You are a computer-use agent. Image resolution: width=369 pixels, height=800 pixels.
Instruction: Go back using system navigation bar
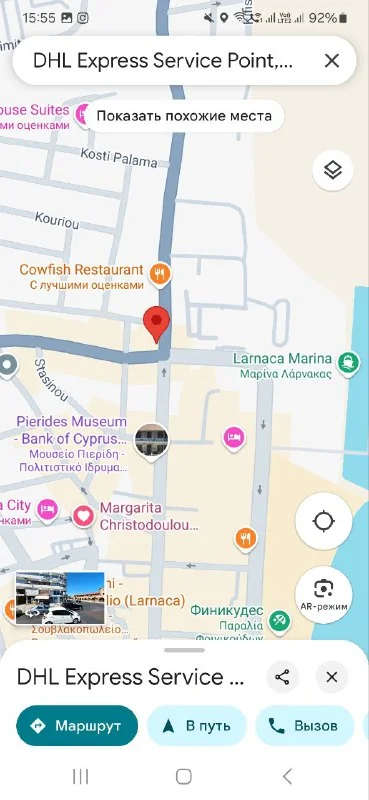click(287, 777)
